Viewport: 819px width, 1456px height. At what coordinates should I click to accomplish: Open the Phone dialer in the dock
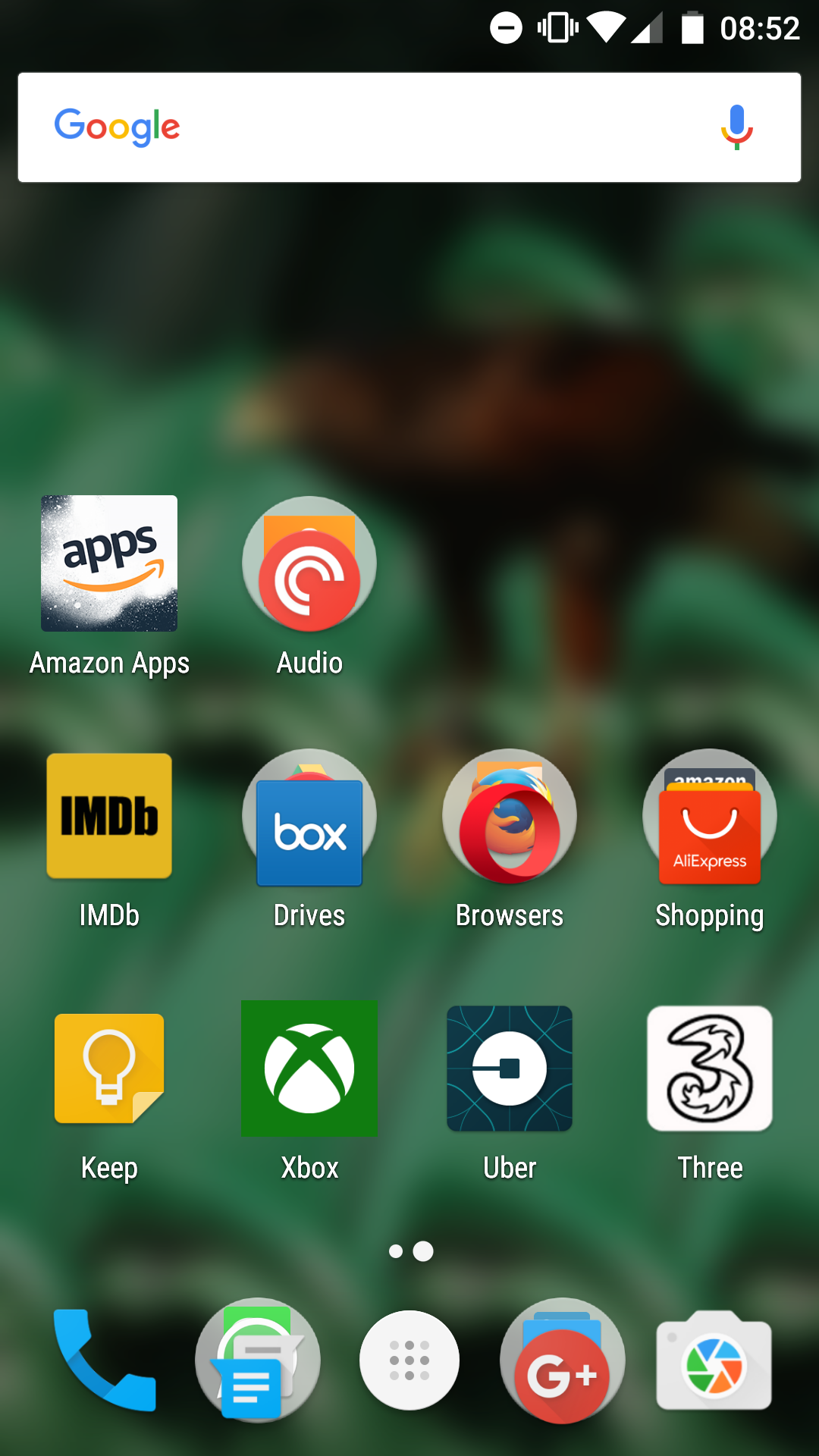point(105,1360)
